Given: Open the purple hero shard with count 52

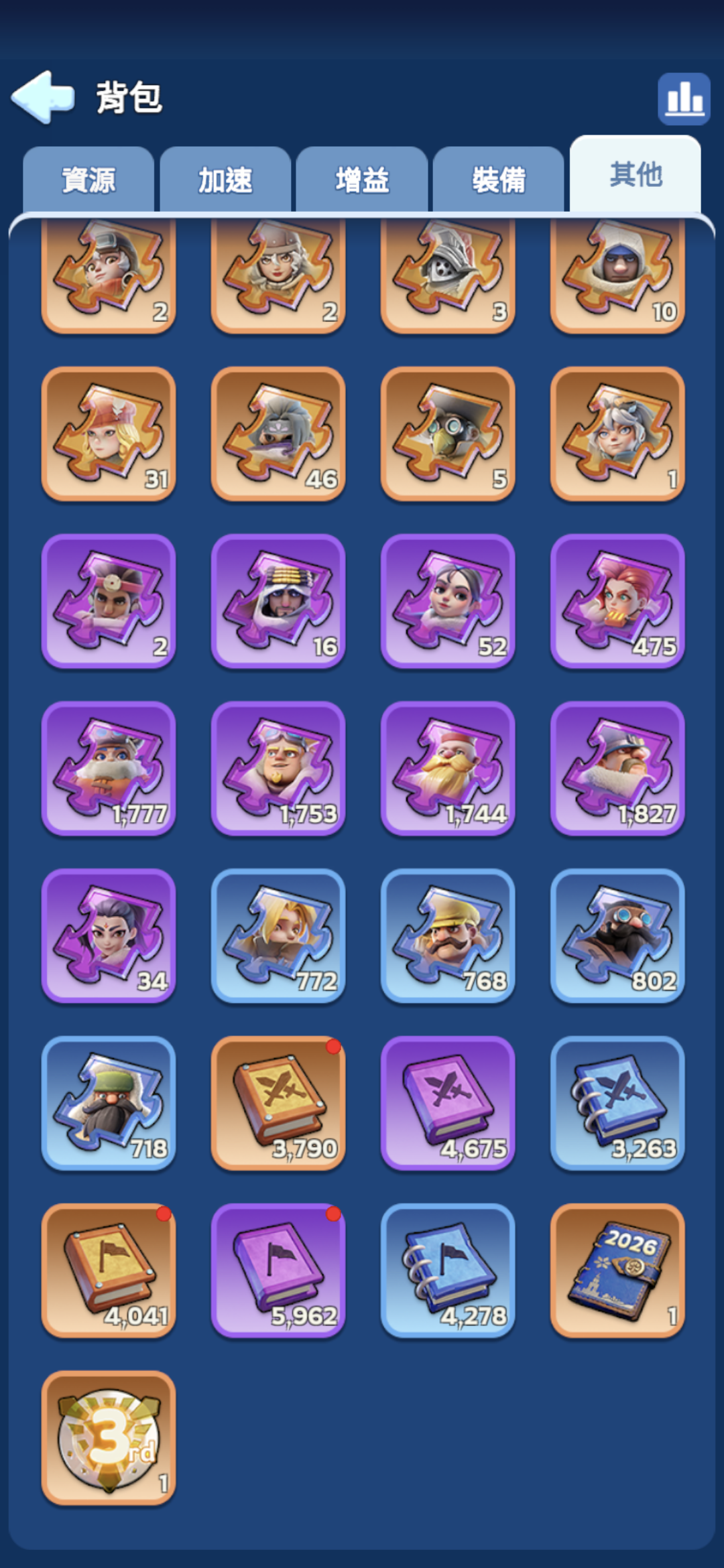Looking at the screenshot, I should point(448,601).
